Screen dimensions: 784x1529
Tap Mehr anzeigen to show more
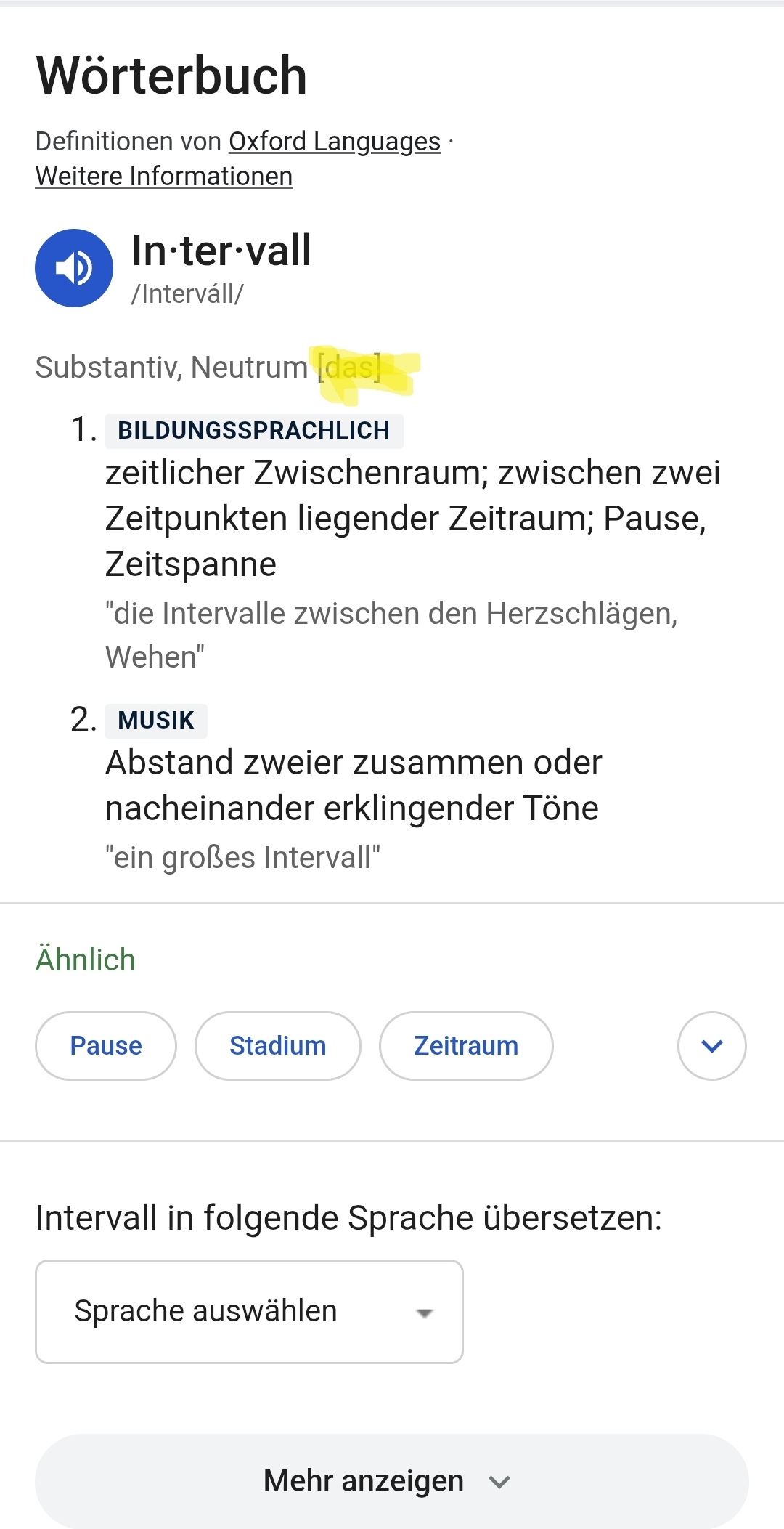coord(392,1481)
